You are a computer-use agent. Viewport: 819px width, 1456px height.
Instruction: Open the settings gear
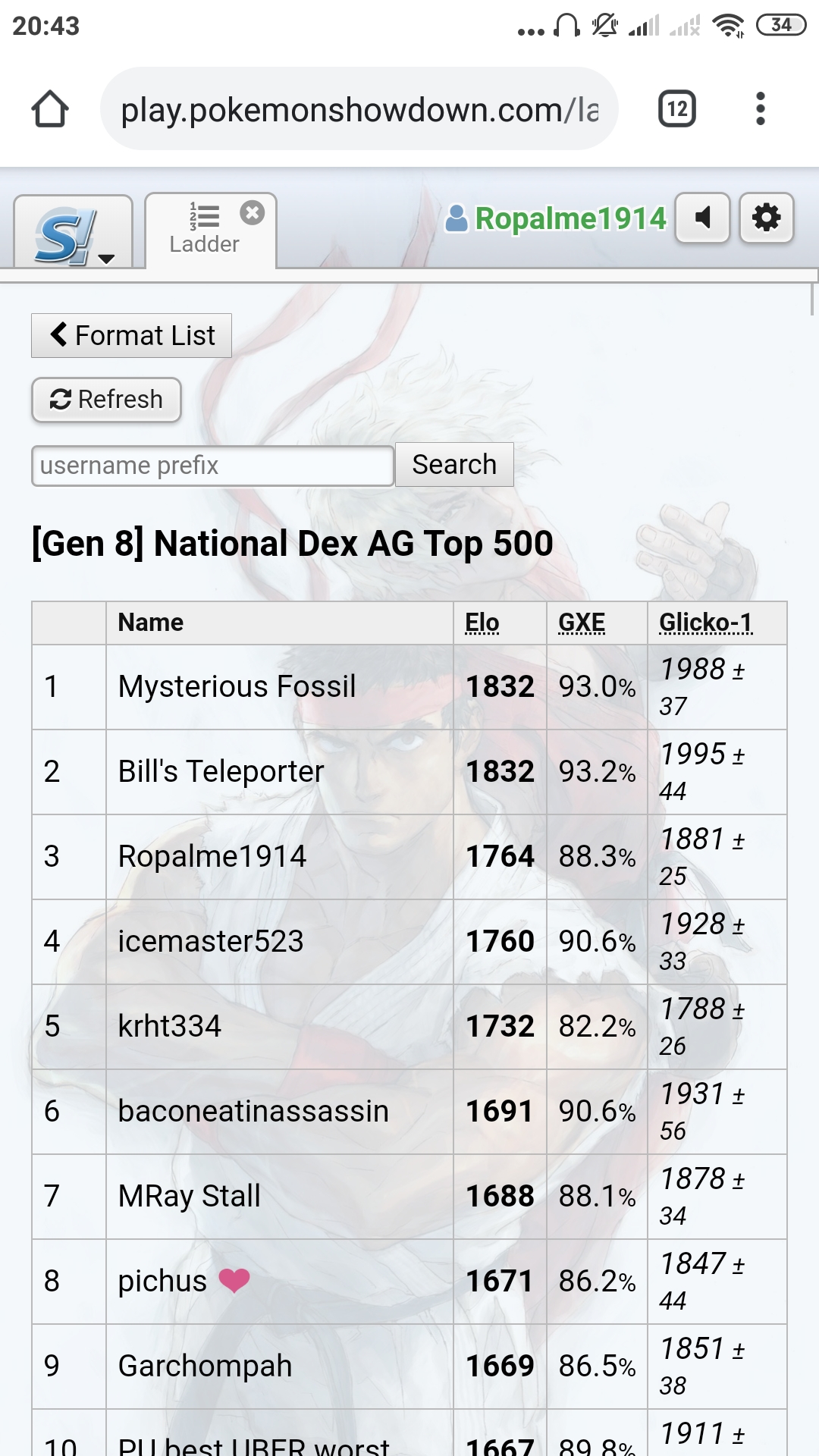(x=767, y=218)
